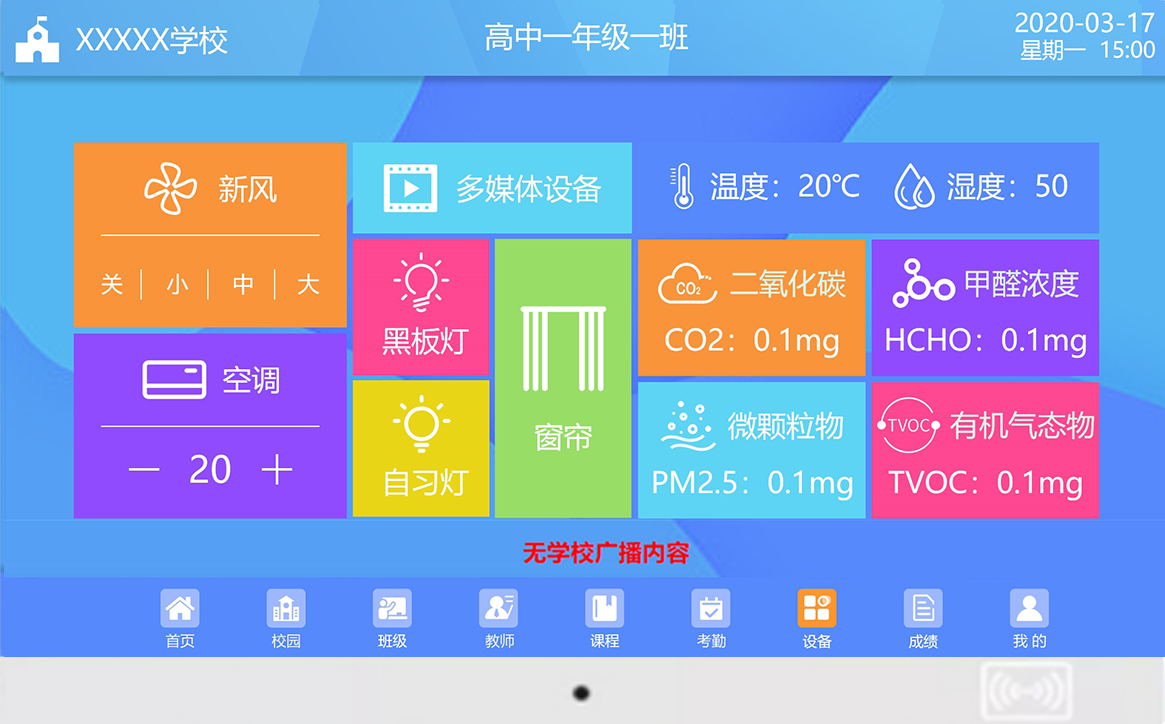Set fresh air fan to 中 (medium)

point(243,285)
